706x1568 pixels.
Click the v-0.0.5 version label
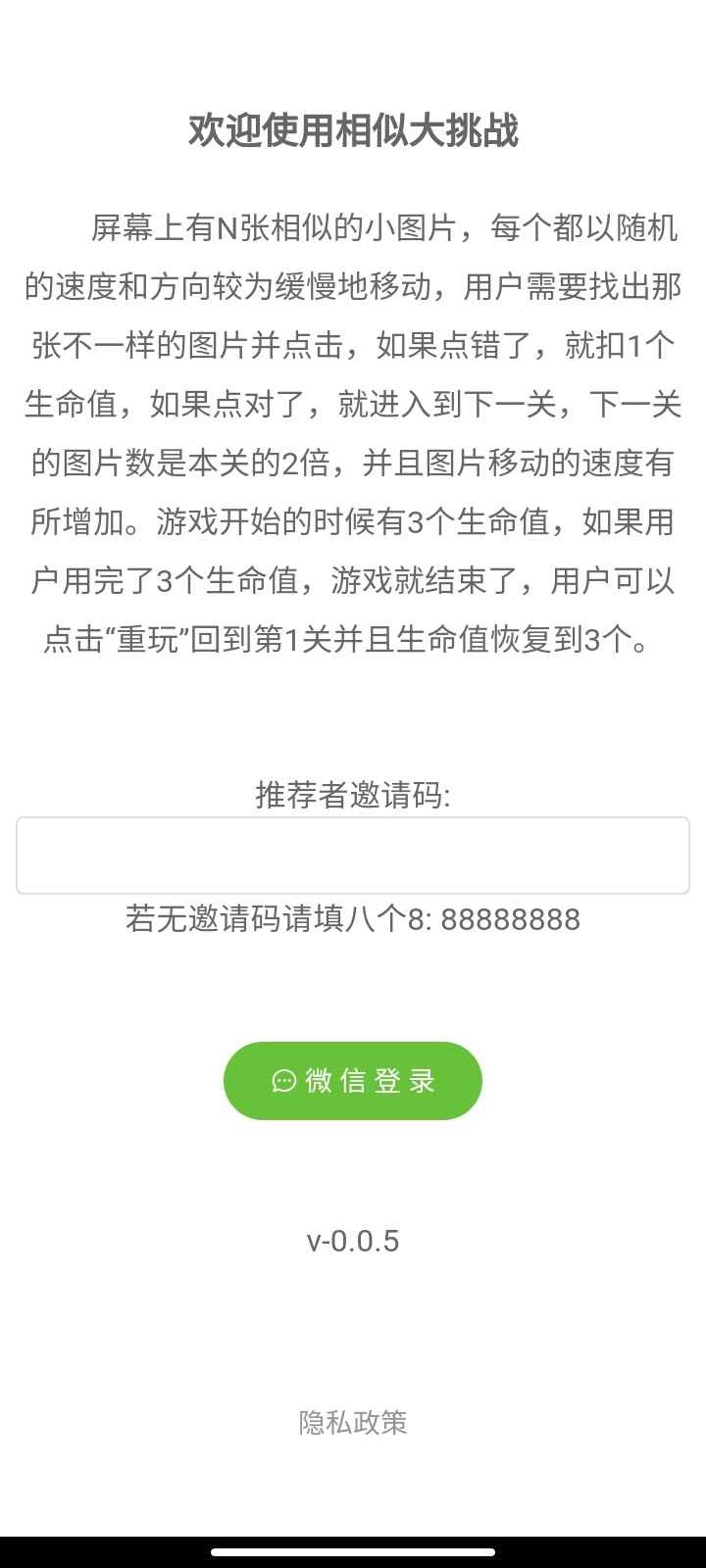click(x=353, y=1240)
